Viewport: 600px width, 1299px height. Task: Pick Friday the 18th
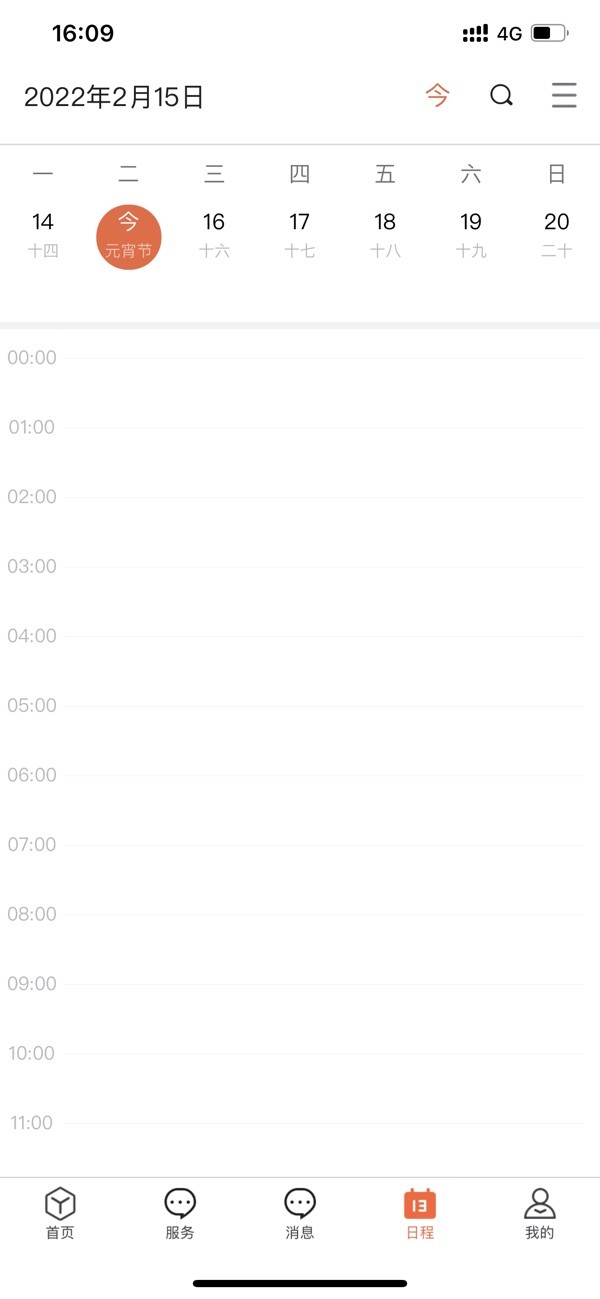coord(385,234)
